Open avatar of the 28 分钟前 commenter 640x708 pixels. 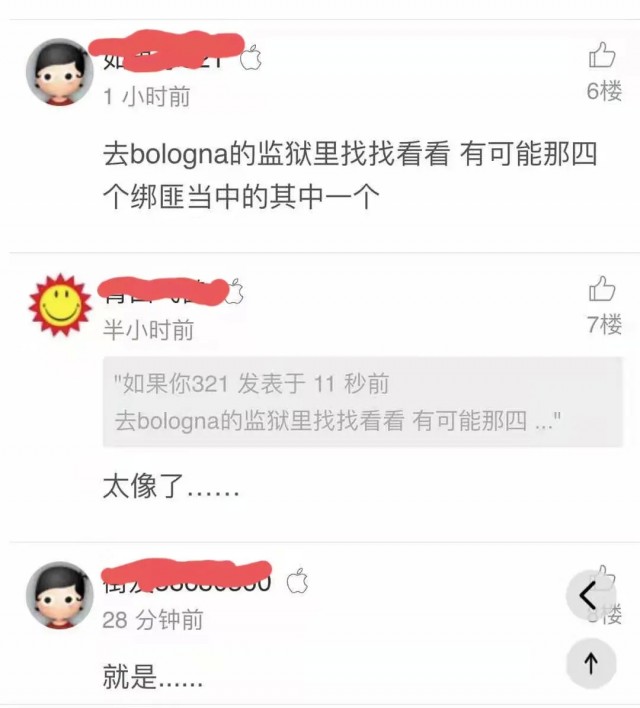(59, 595)
